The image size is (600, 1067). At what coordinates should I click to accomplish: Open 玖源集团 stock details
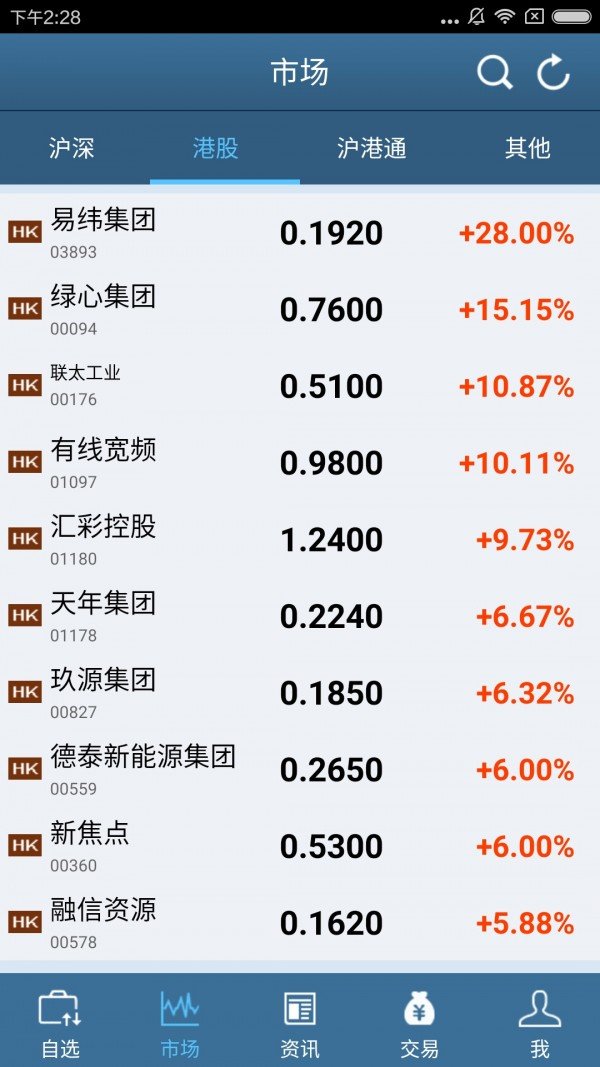(x=300, y=694)
